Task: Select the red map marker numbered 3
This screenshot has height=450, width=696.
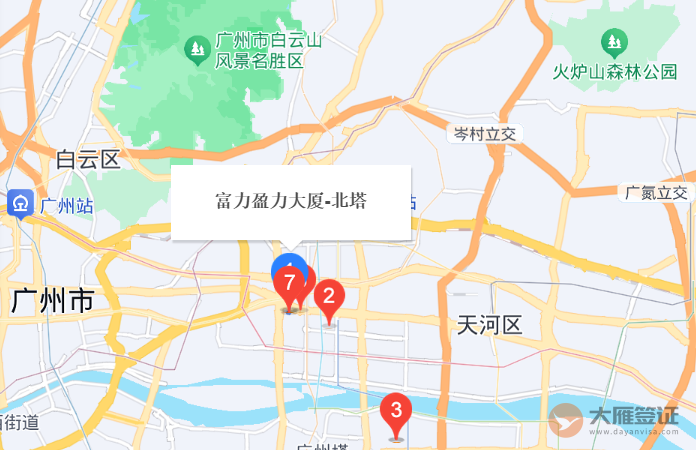Action: 396,412
